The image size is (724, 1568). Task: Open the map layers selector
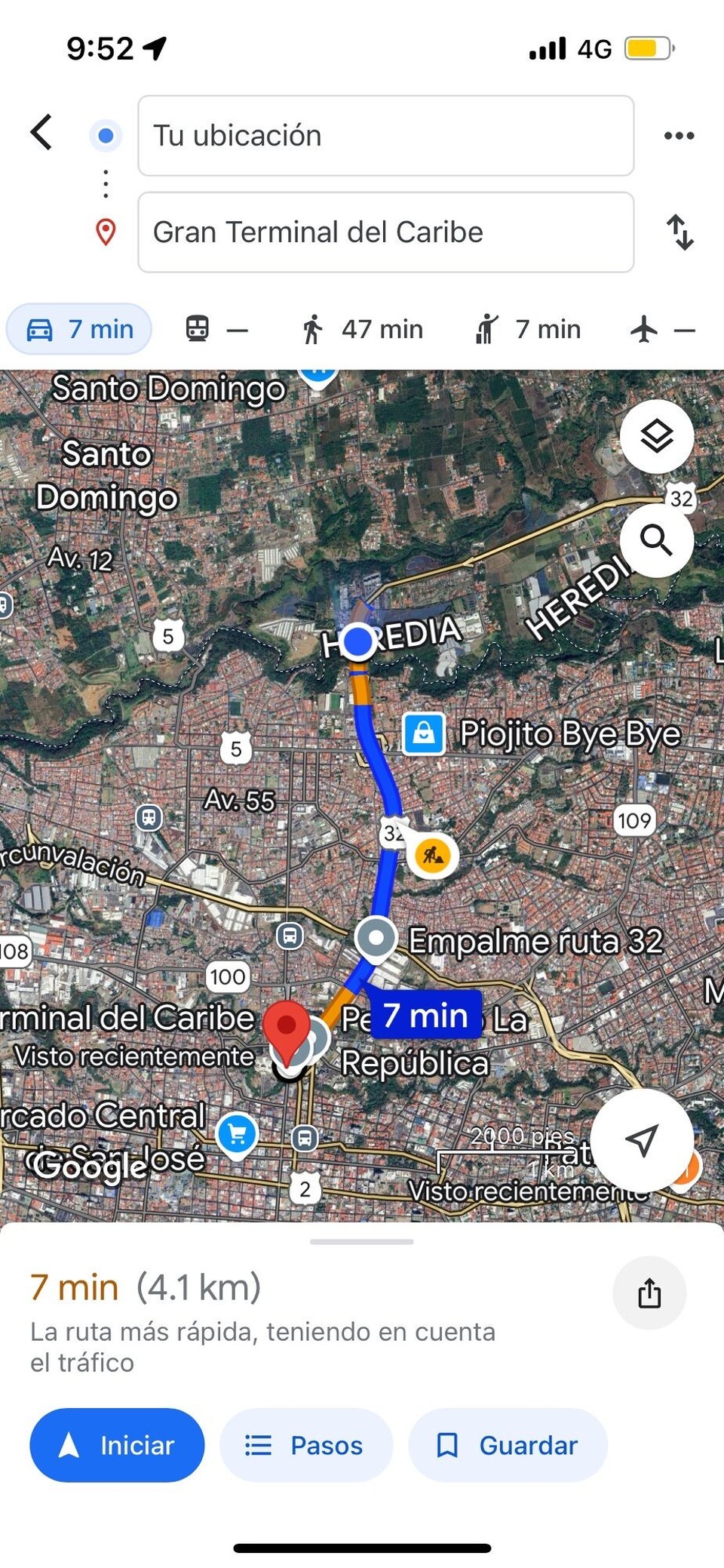coord(657,436)
